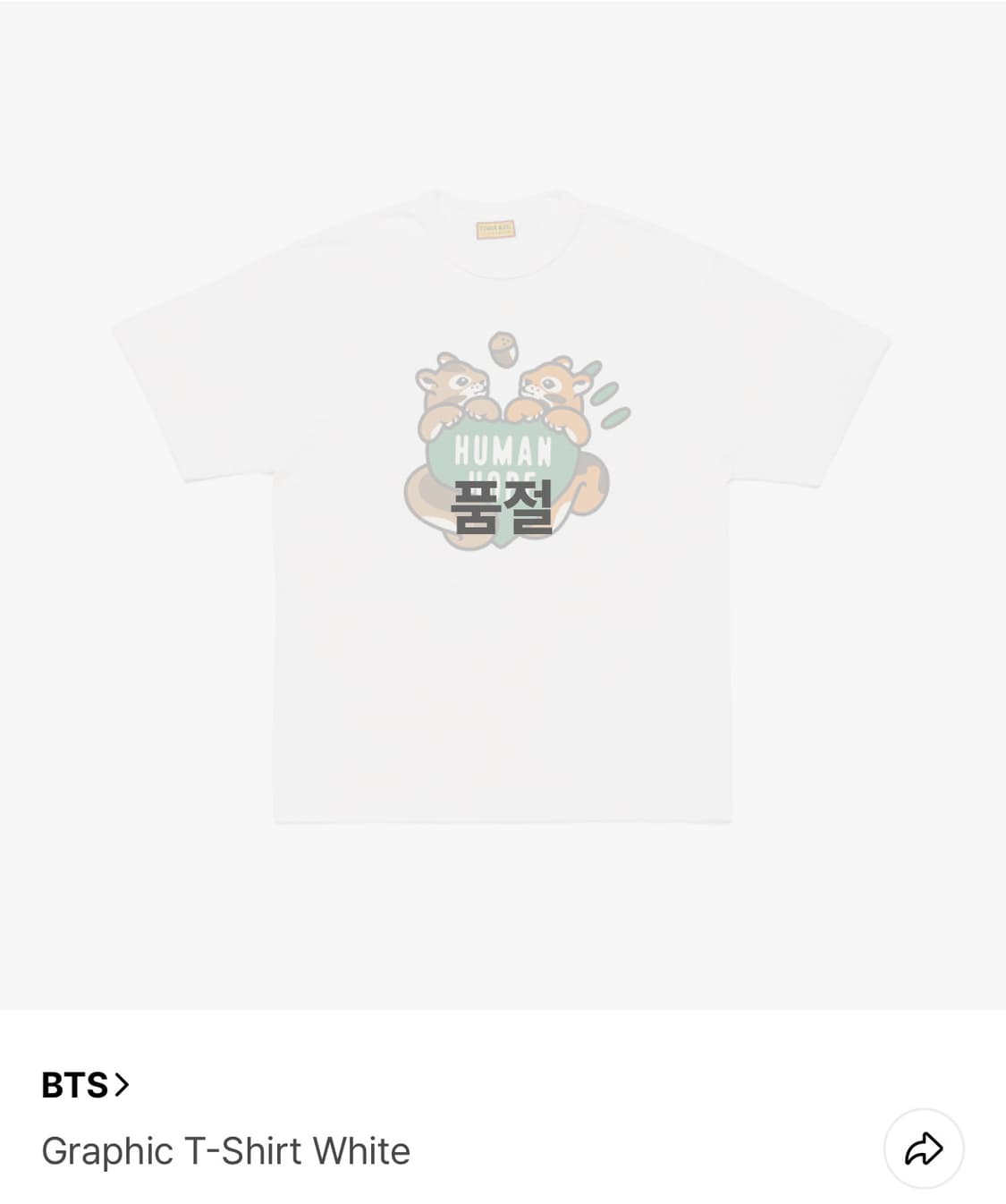Screen dimensions: 1006x1204
Task: Click the sold out 품절 badge
Action: click(503, 506)
